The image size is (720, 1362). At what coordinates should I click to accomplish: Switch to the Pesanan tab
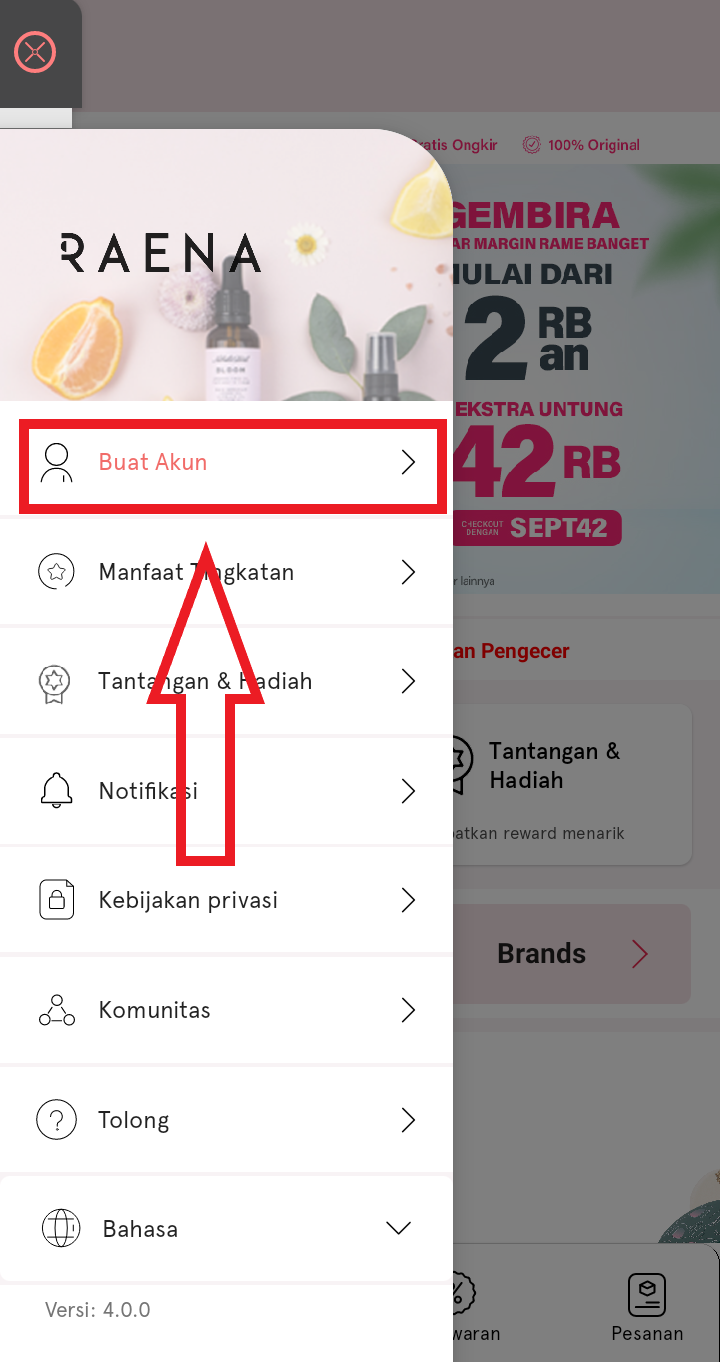[x=647, y=1308]
